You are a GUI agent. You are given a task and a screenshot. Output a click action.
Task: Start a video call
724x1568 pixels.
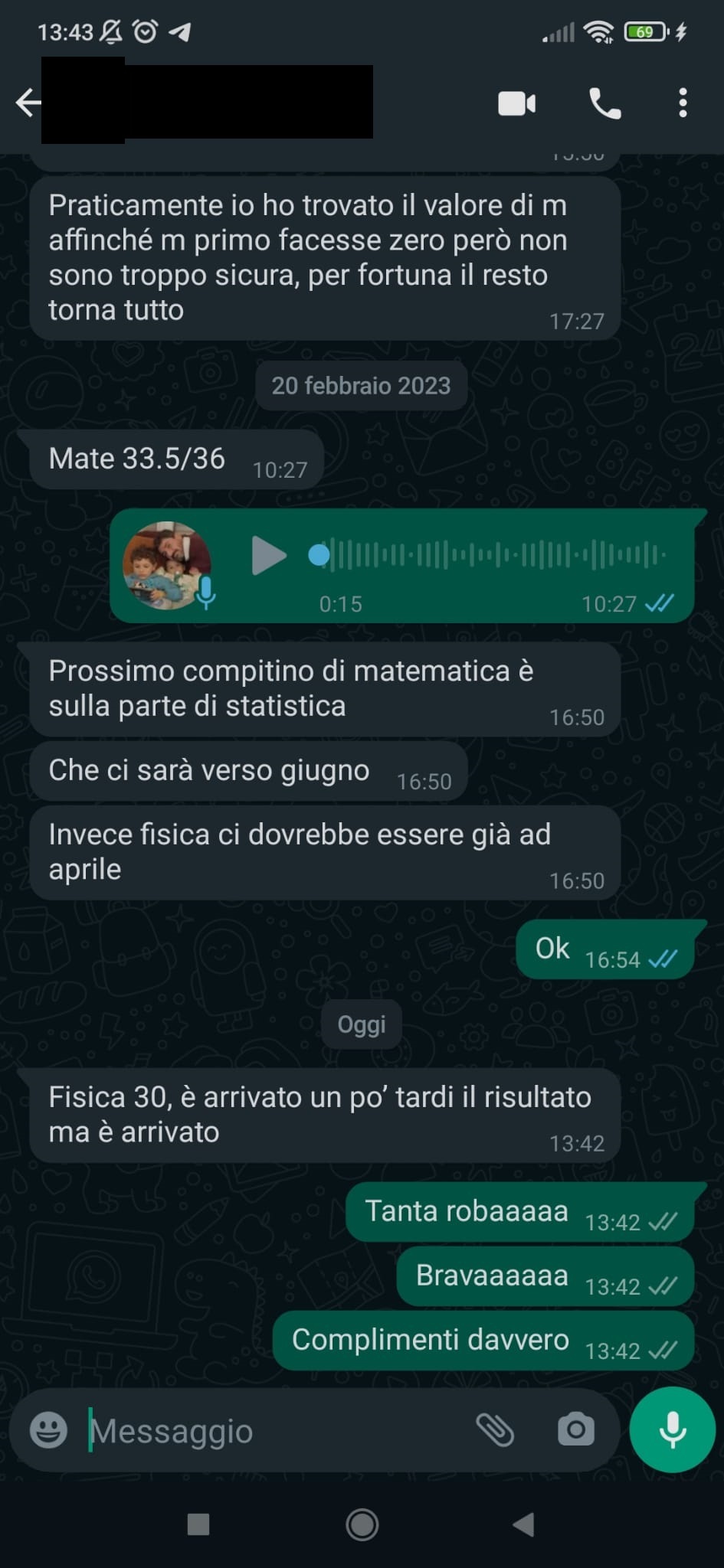point(517,103)
